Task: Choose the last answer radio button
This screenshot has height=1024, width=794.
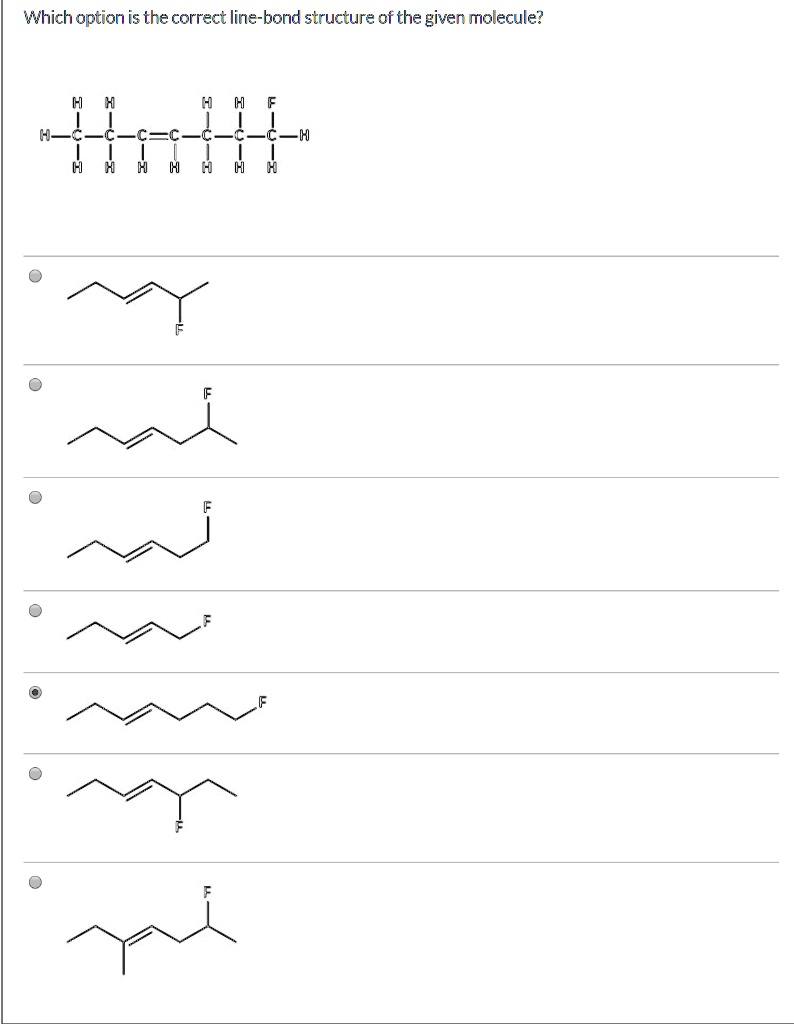Action: (35, 884)
